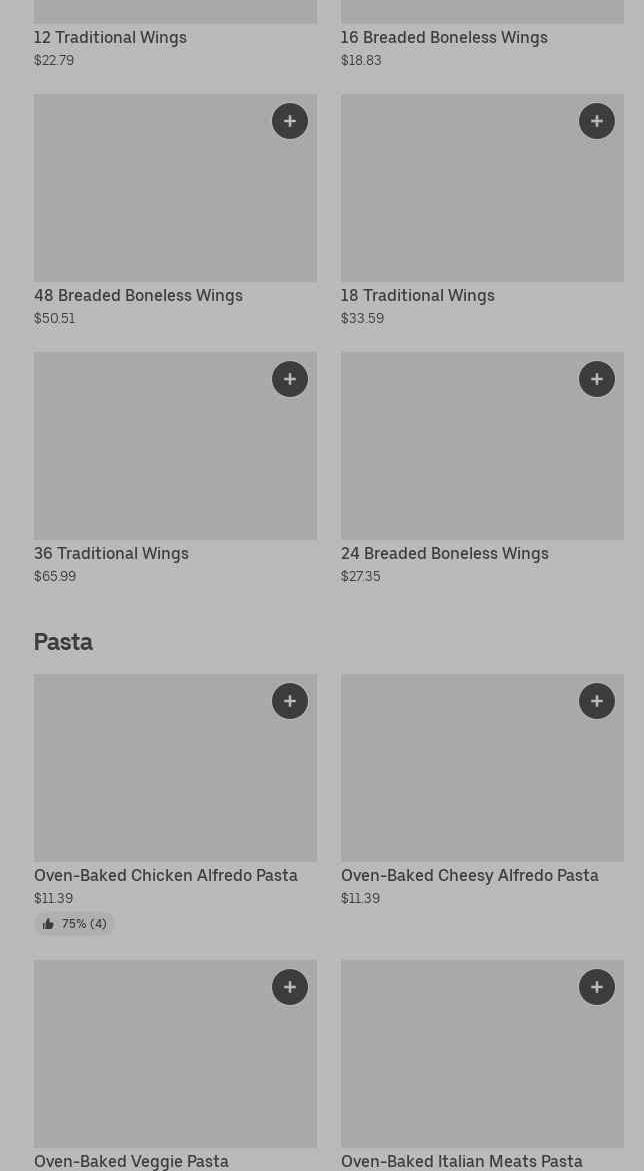Add 24 Breaded Boneless Wings to cart
This screenshot has width=644, height=1171.
point(597,379)
